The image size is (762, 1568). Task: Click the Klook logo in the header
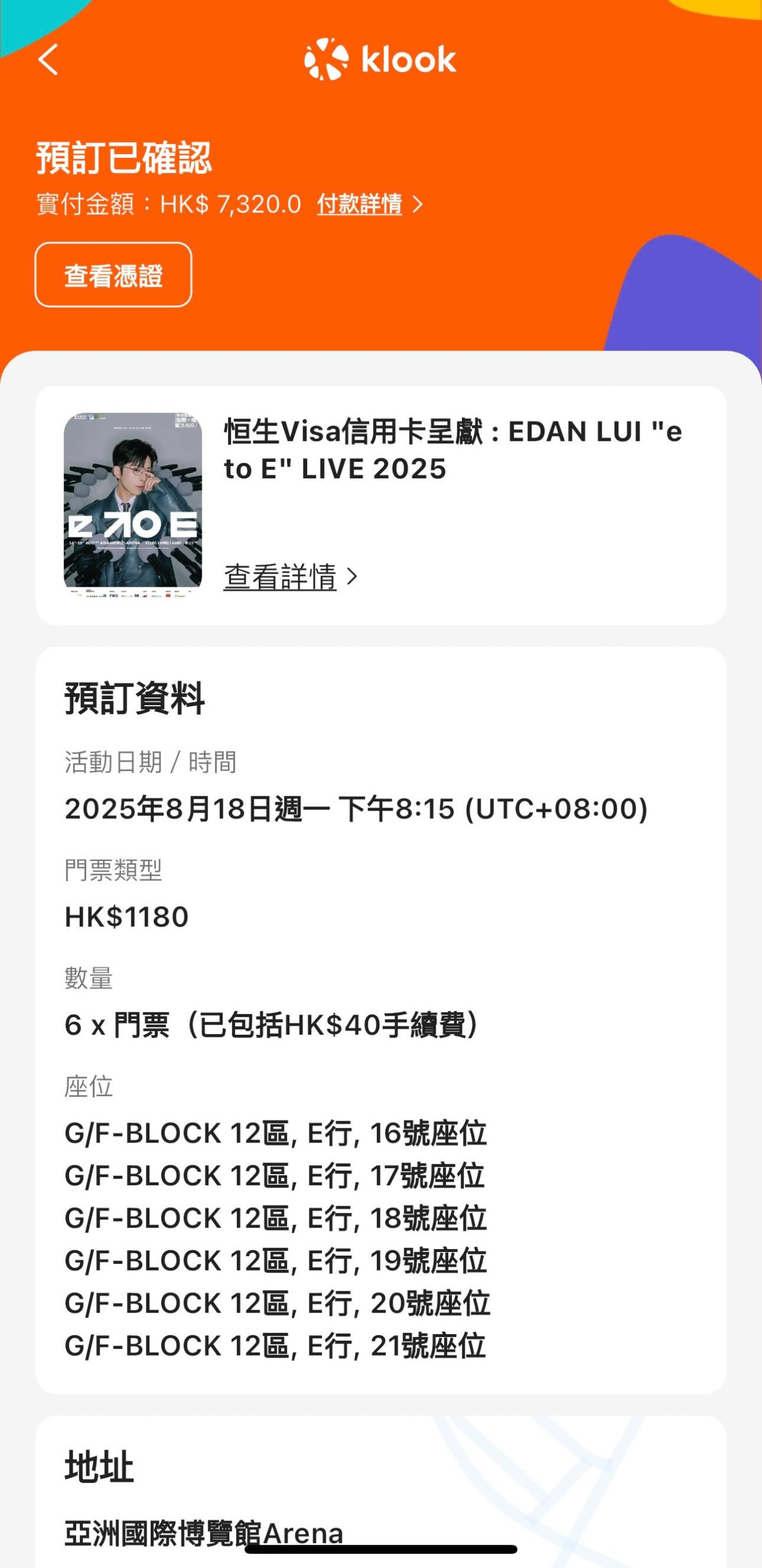(x=380, y=60)
